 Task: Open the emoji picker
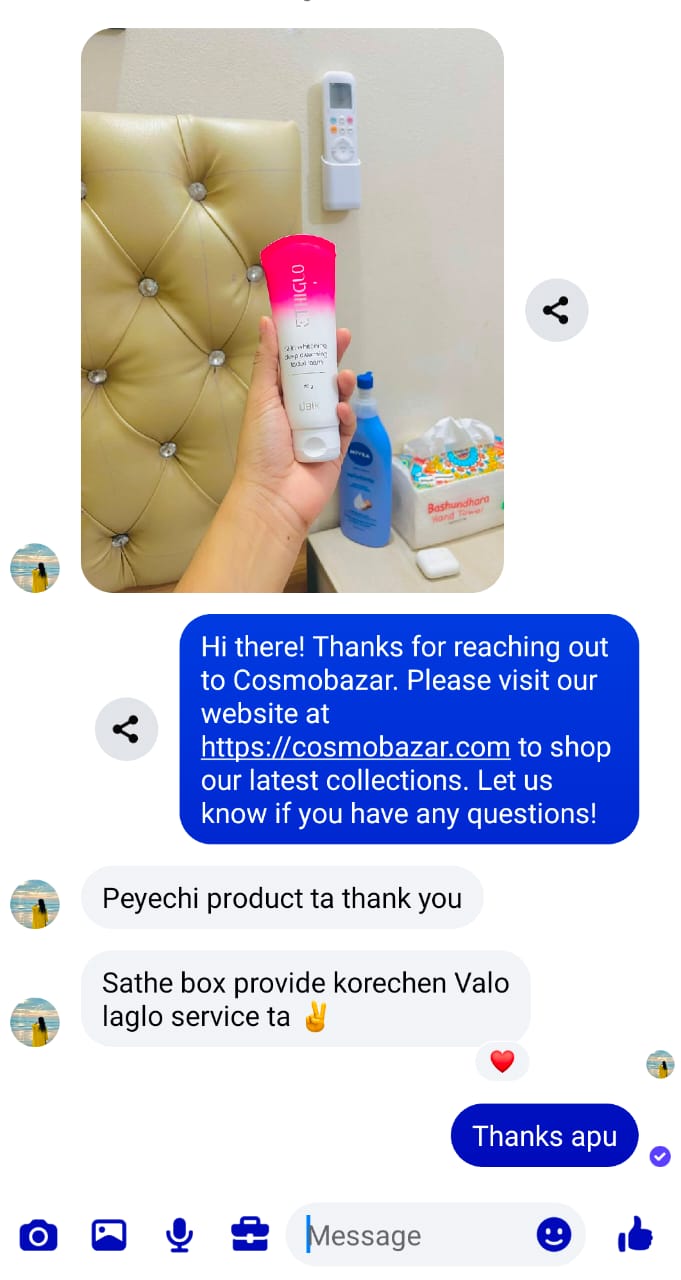click(554, 1235)
